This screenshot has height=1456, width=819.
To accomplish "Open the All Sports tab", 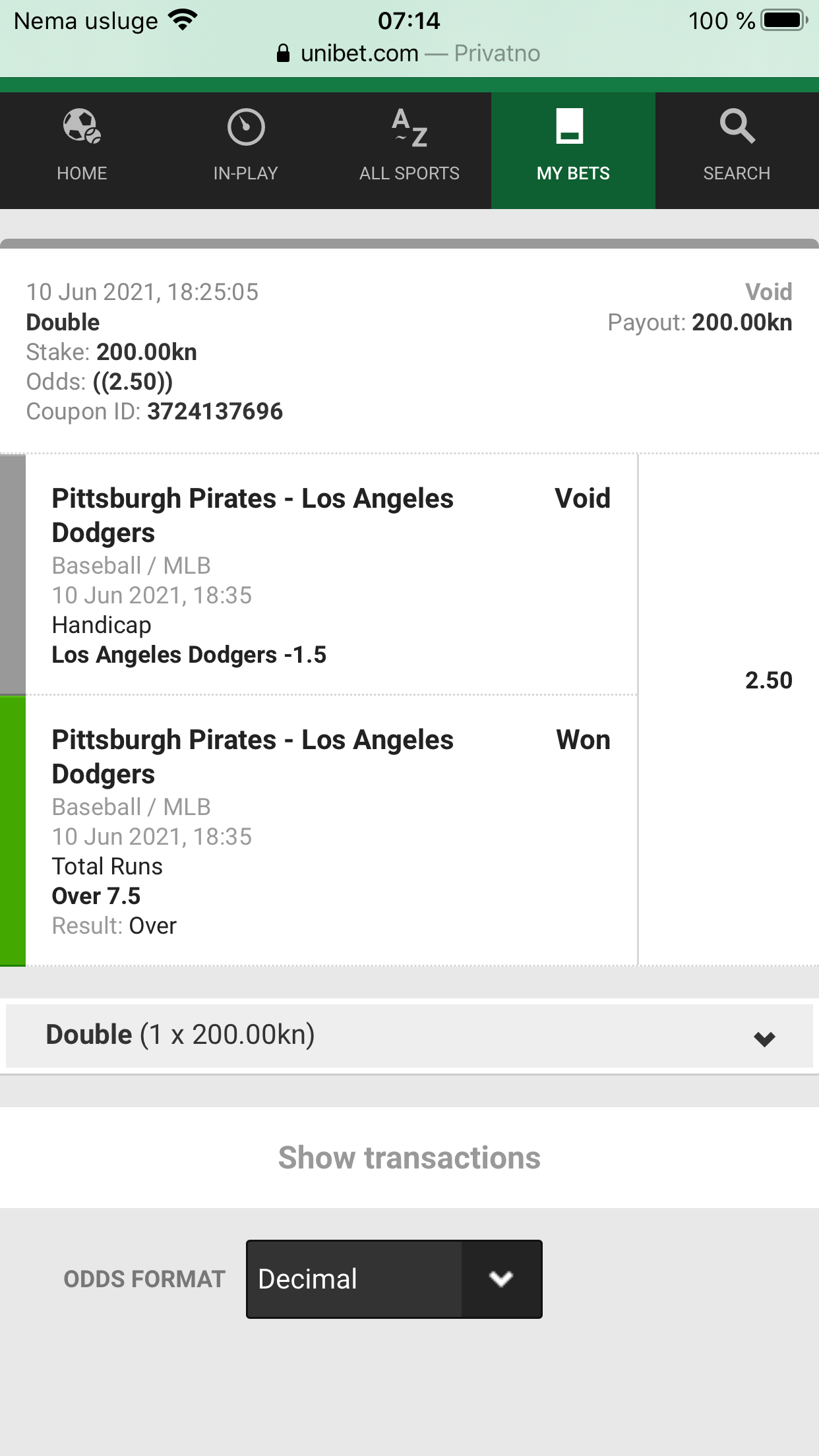I will pos(409,150).
